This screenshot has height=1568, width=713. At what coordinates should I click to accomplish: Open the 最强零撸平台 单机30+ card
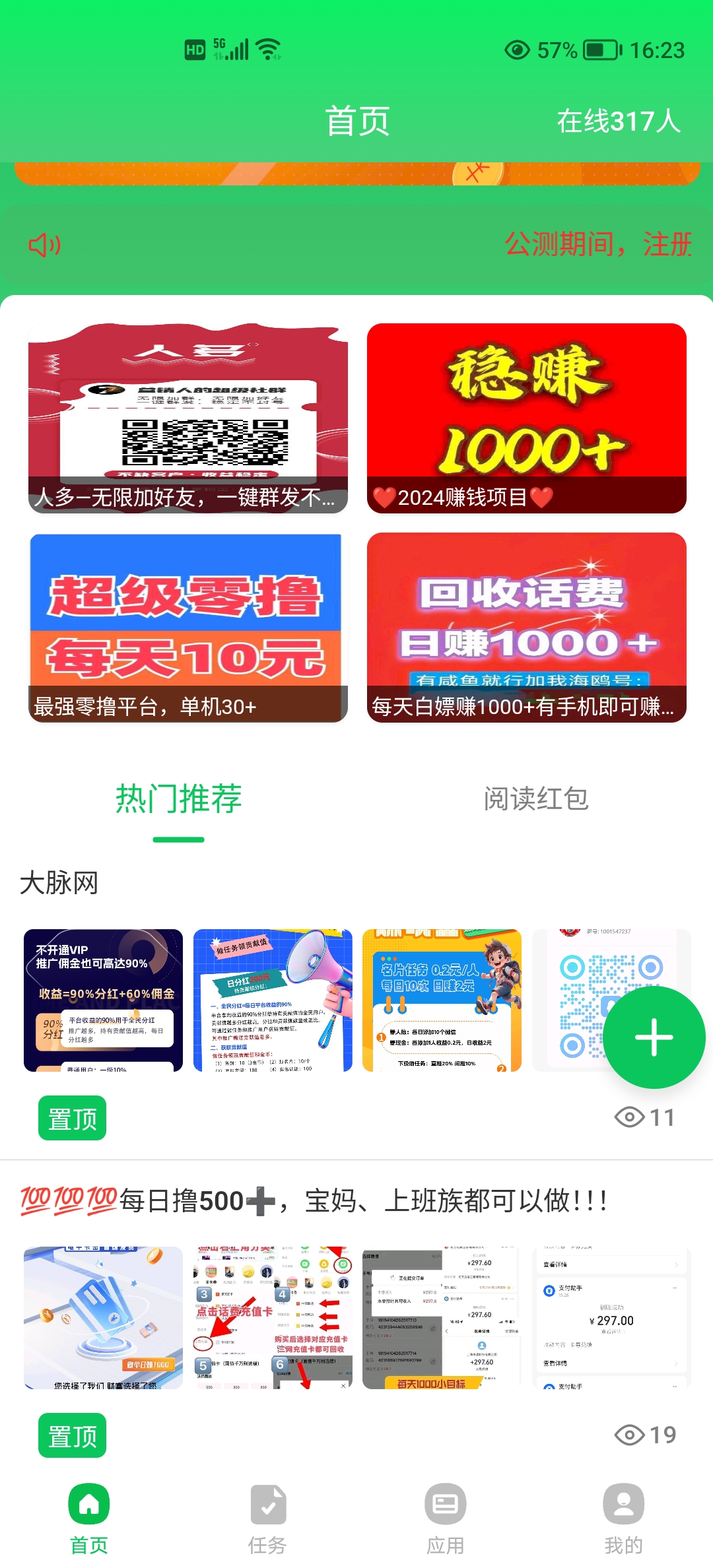coord(188,628)
